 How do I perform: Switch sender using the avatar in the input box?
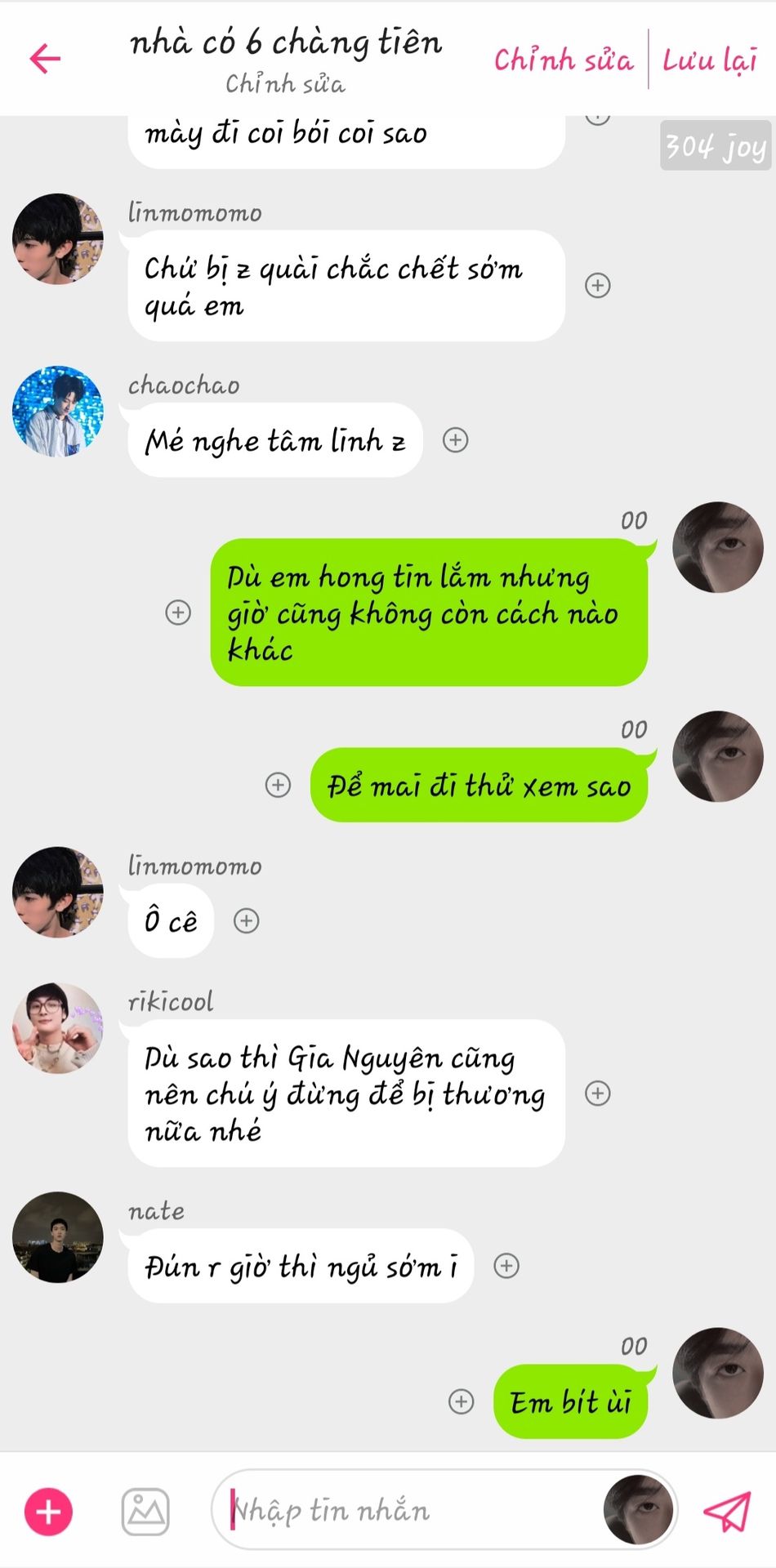tap(638, 1510)
